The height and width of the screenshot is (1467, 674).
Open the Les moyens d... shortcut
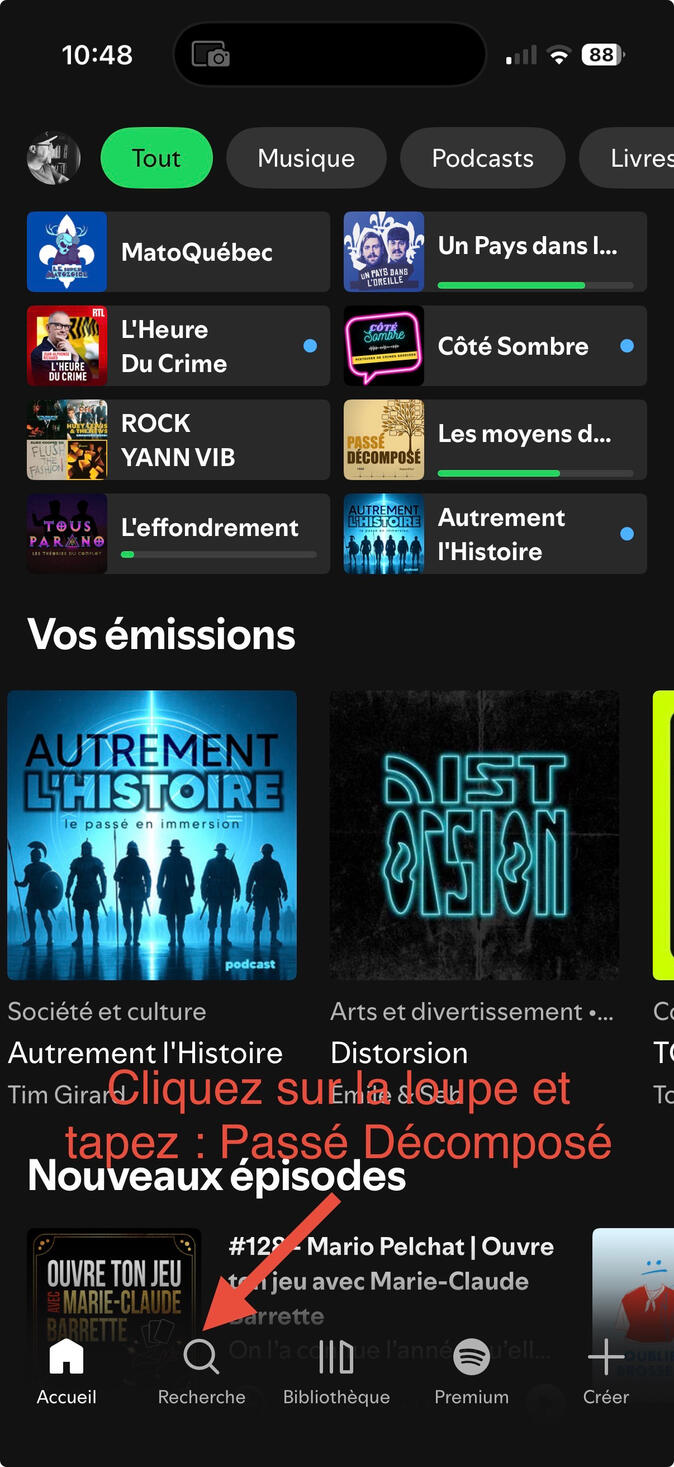tap(495, 440)
